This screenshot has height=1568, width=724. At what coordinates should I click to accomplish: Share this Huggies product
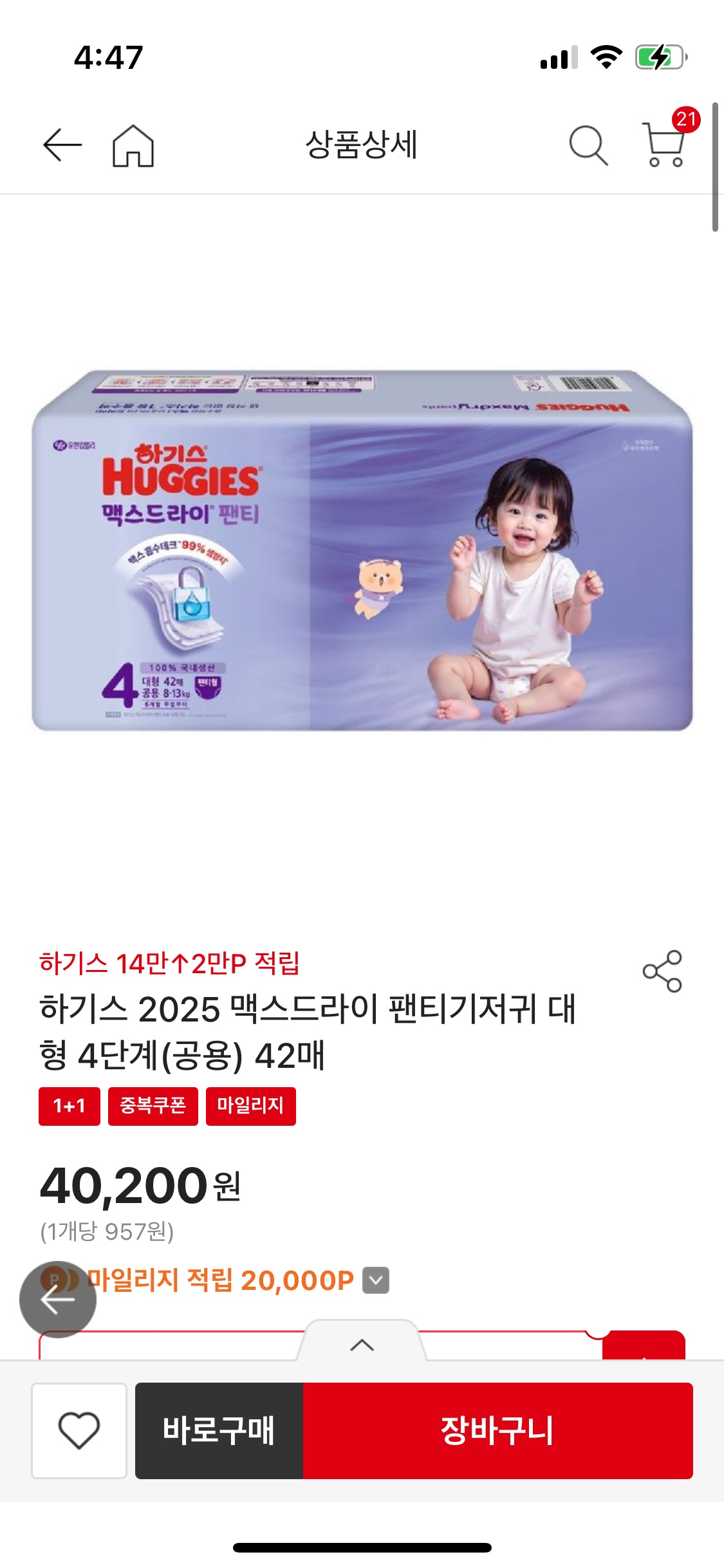pyautogui.click(x=662, y=971)
